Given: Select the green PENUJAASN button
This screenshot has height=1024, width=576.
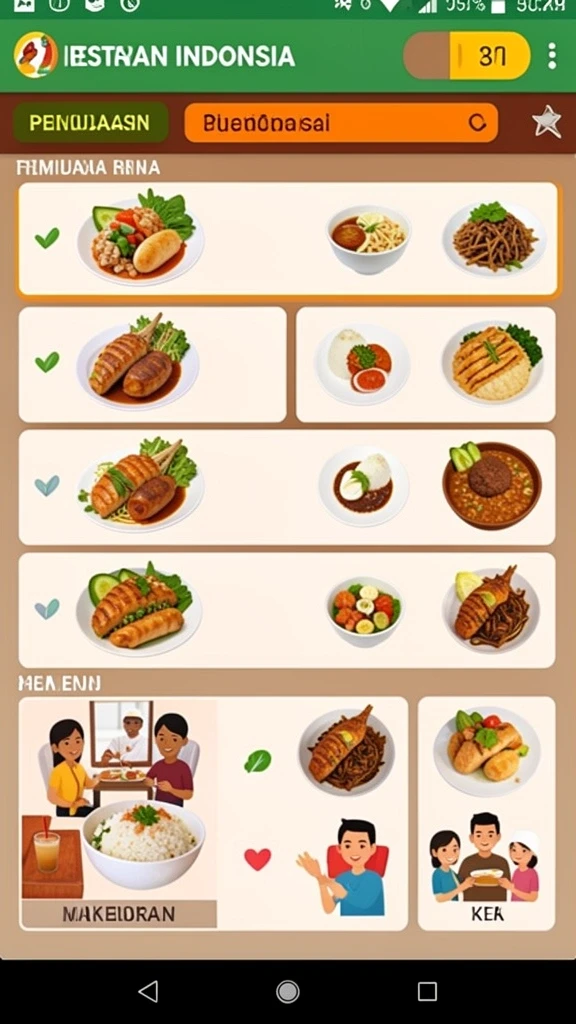Looking at the screenshot, I should pos(90,123).
